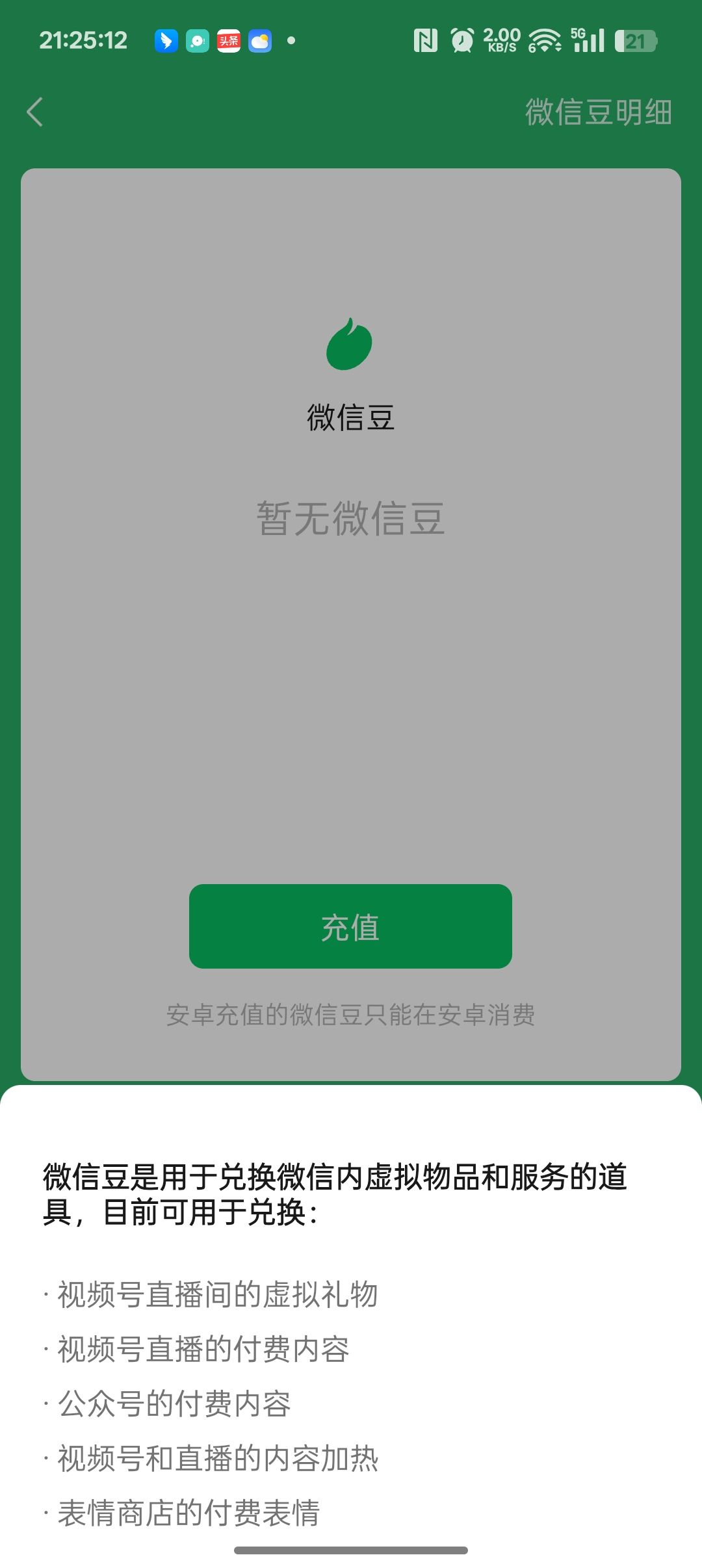Open 微信豆明细 details page
702x1568 pixels.
click(598, 112)
